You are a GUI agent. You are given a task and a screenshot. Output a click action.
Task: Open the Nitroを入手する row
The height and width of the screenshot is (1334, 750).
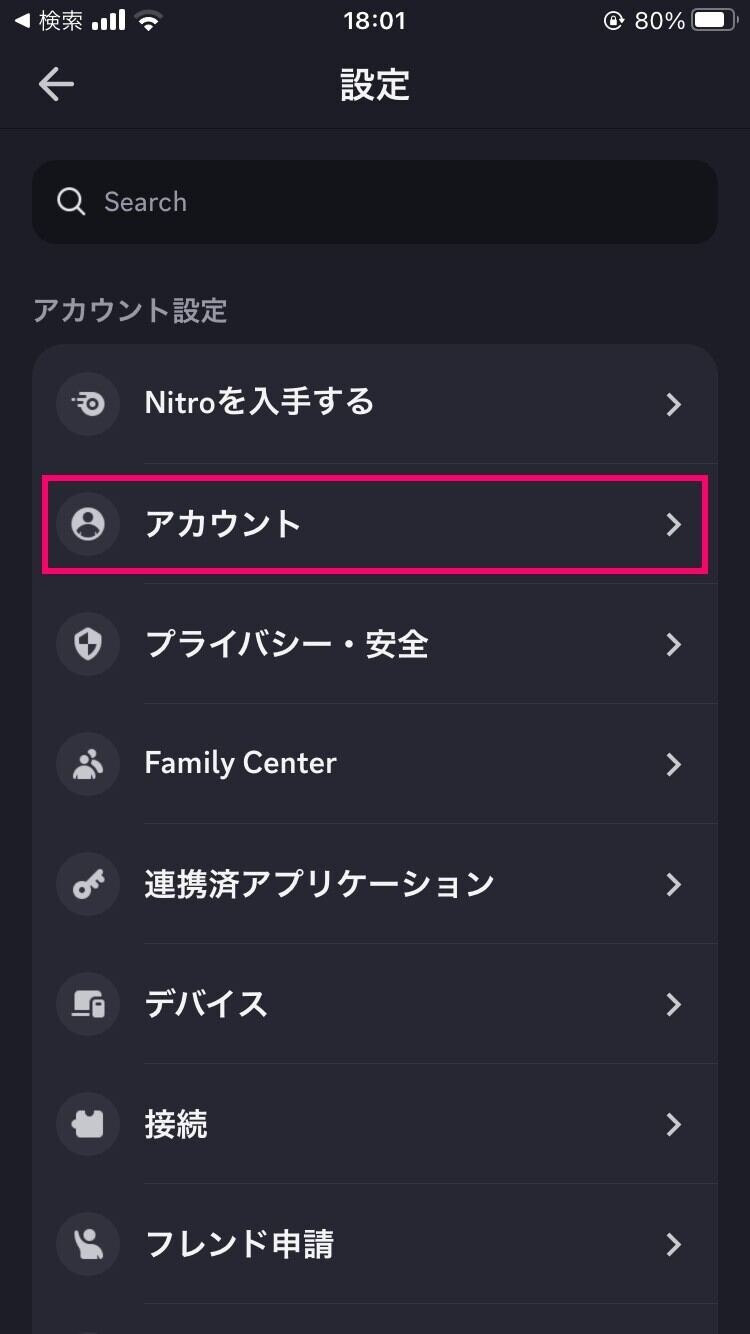pos(375,404)
